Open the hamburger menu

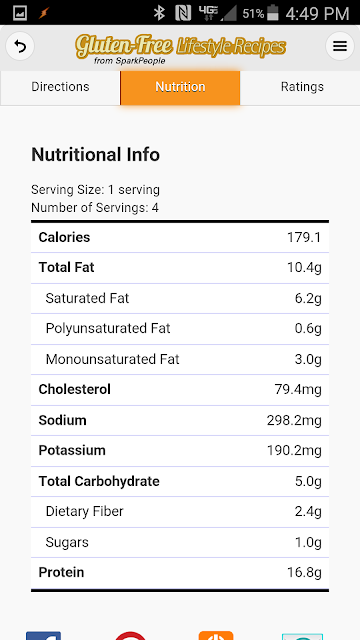click(x=340, y=46)
